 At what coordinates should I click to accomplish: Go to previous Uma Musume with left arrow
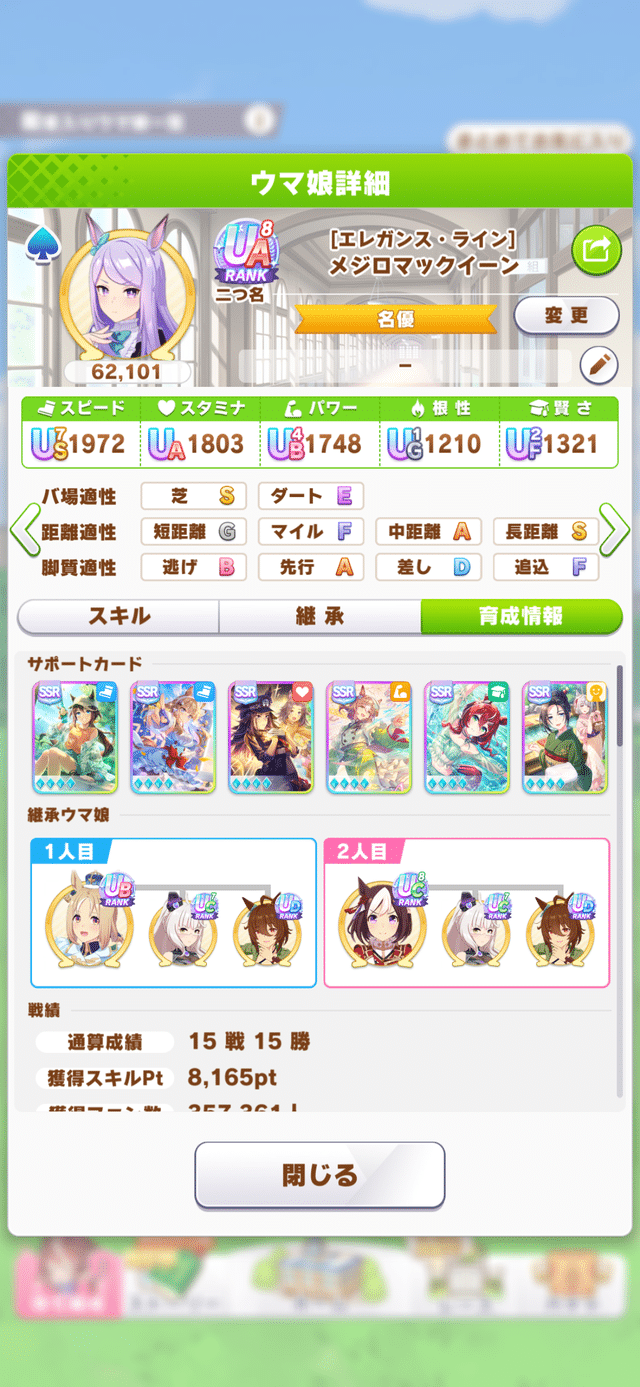click(x=24, y=531)
